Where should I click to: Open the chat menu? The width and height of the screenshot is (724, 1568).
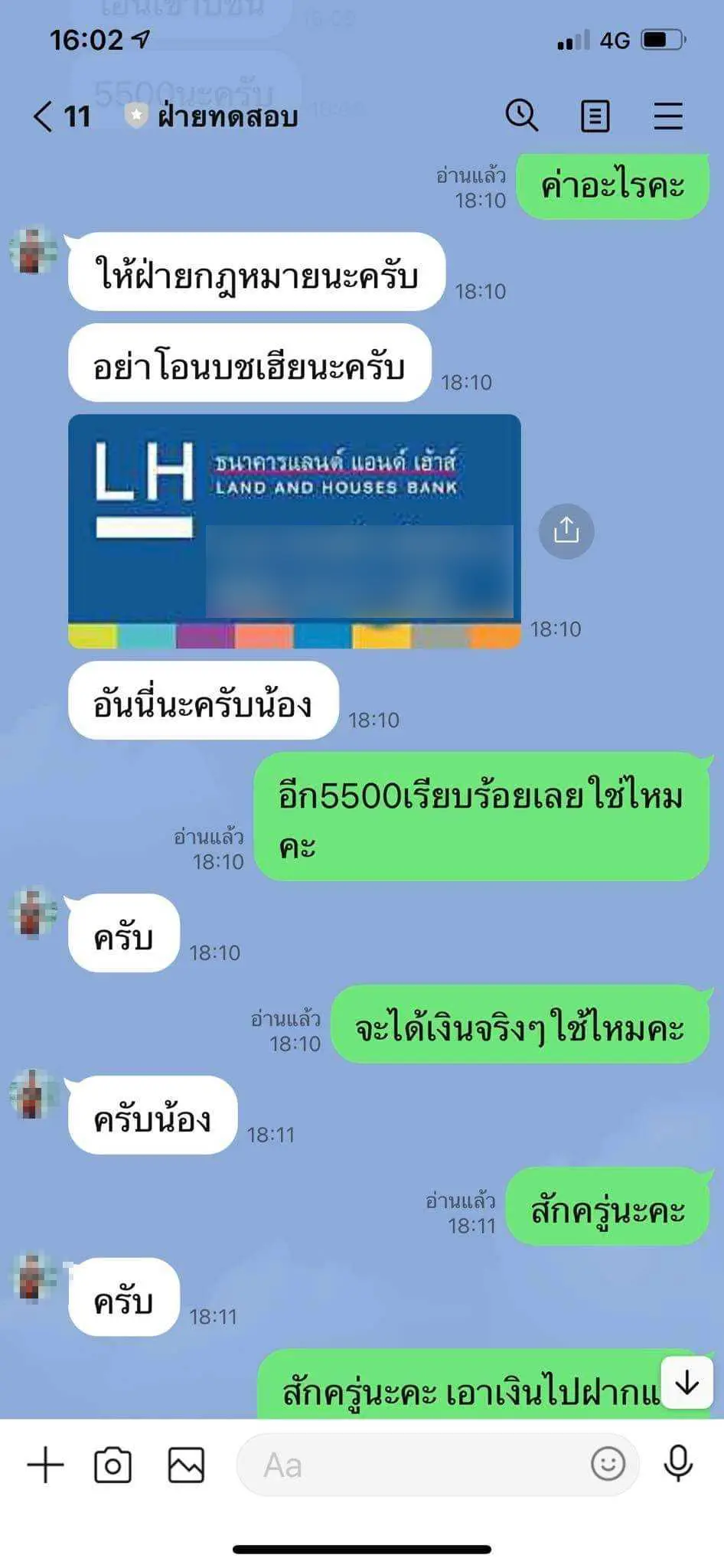[x=667, y=116]
